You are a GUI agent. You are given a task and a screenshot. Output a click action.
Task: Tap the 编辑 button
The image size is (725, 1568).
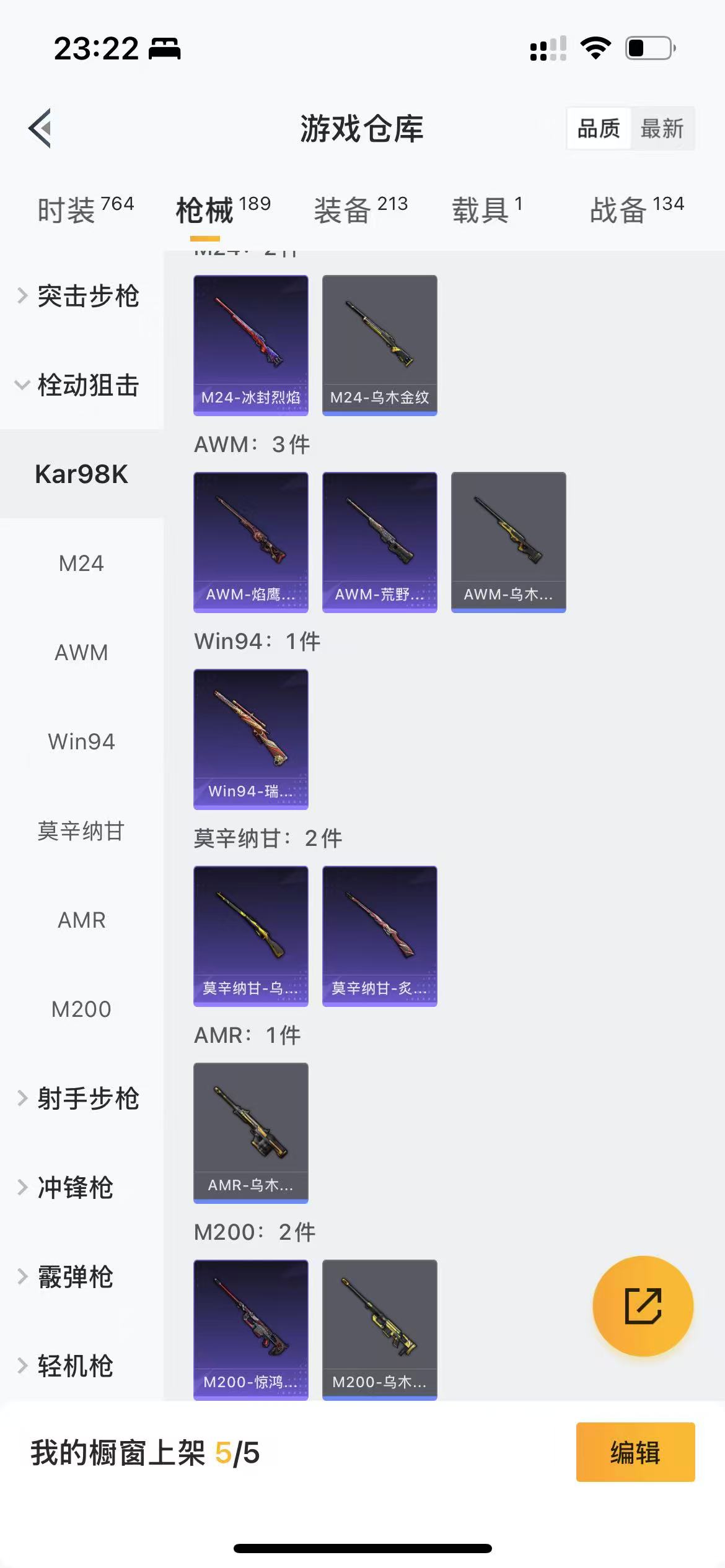coord(635,1452)
